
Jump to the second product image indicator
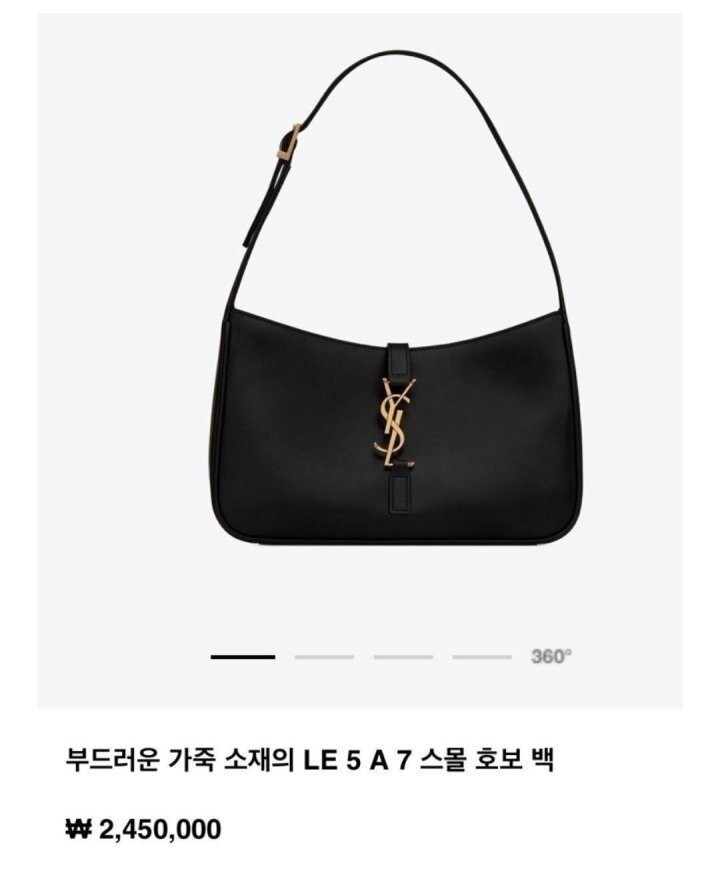[324, 657]
